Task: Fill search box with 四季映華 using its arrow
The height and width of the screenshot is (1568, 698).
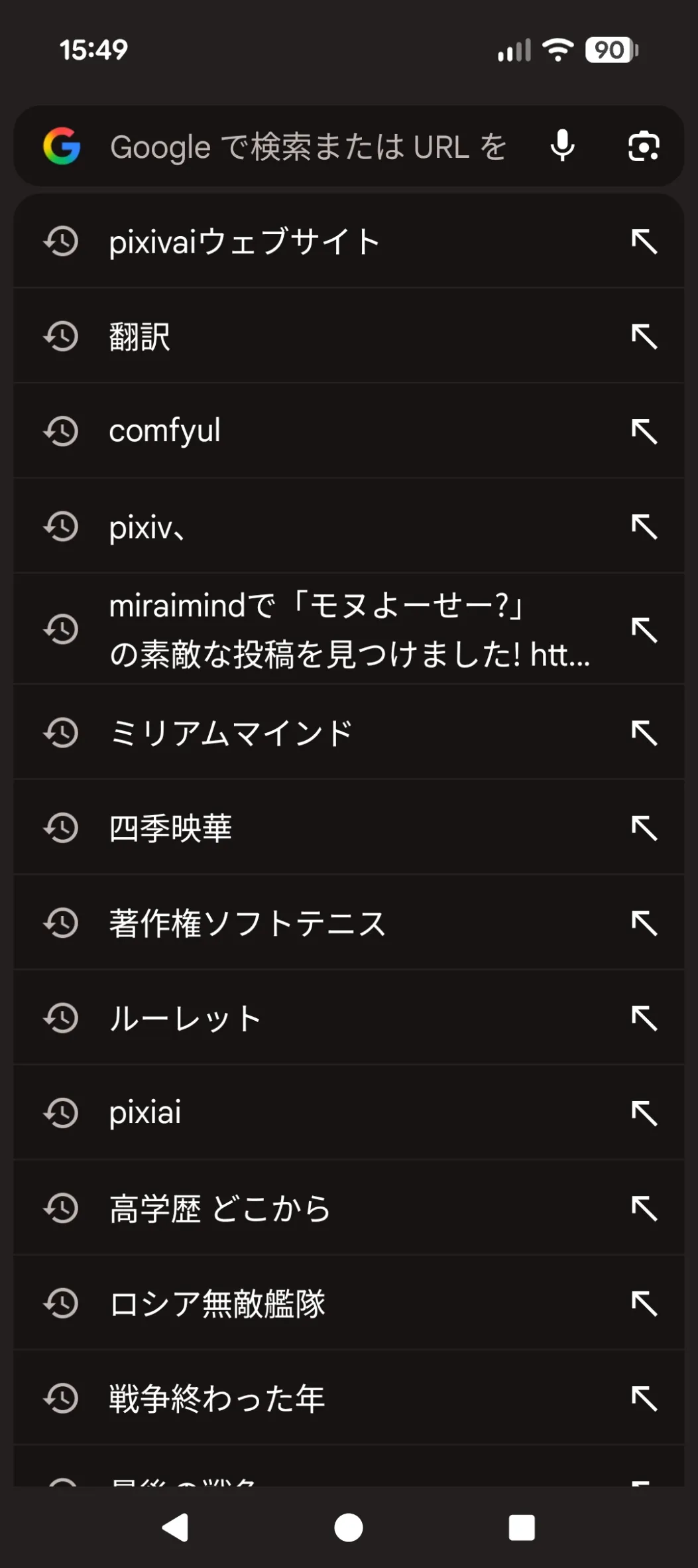Action: click(644, 828)
